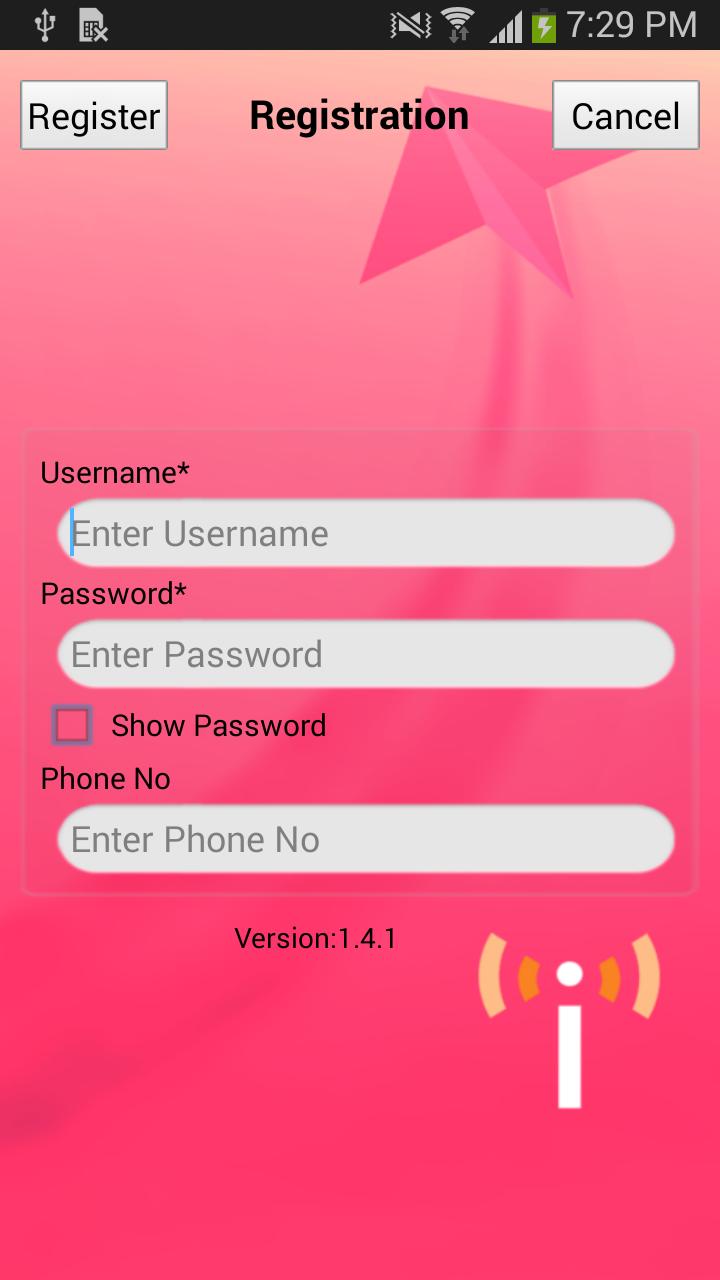Enable the Show Password checkbox

(x=72, y=725)
